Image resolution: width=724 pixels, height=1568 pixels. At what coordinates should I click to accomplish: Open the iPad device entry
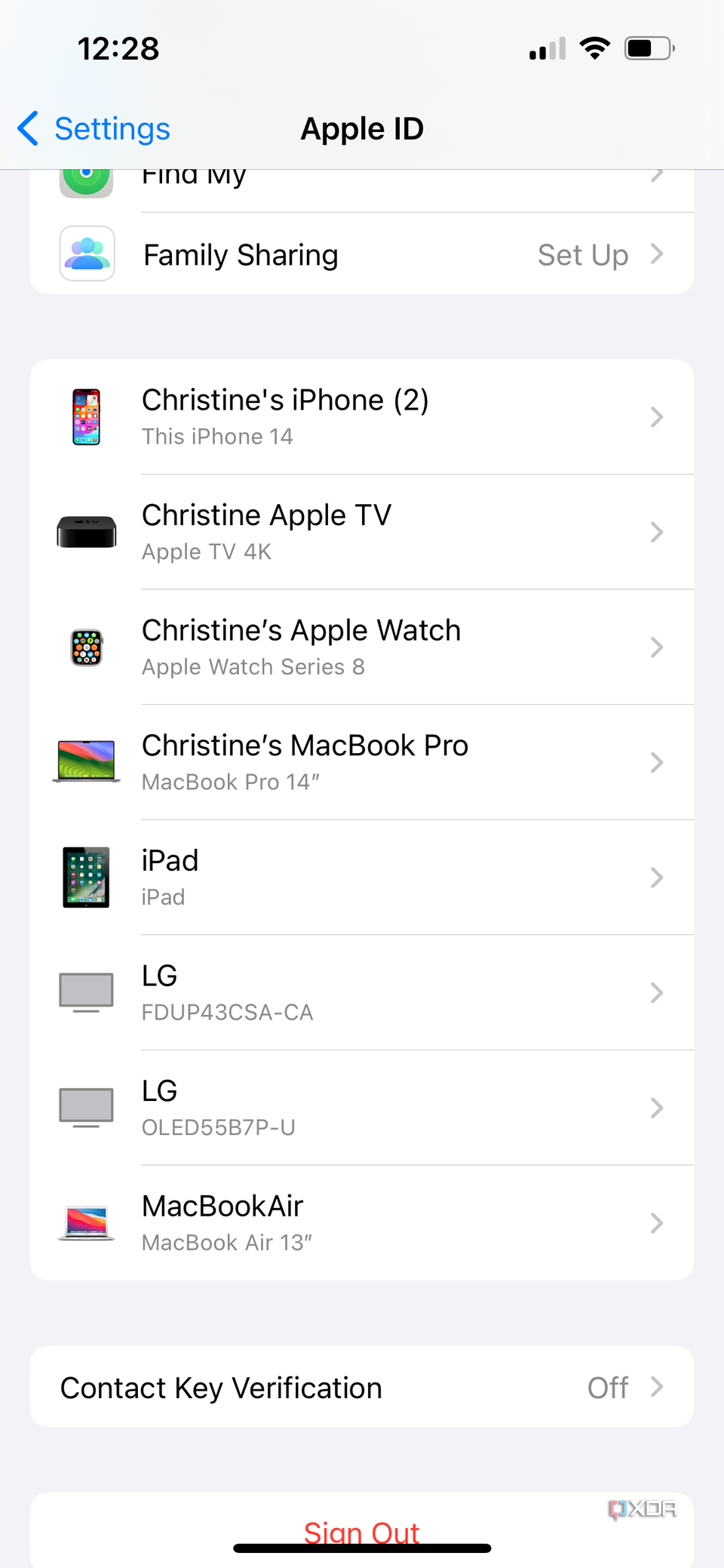362,878
